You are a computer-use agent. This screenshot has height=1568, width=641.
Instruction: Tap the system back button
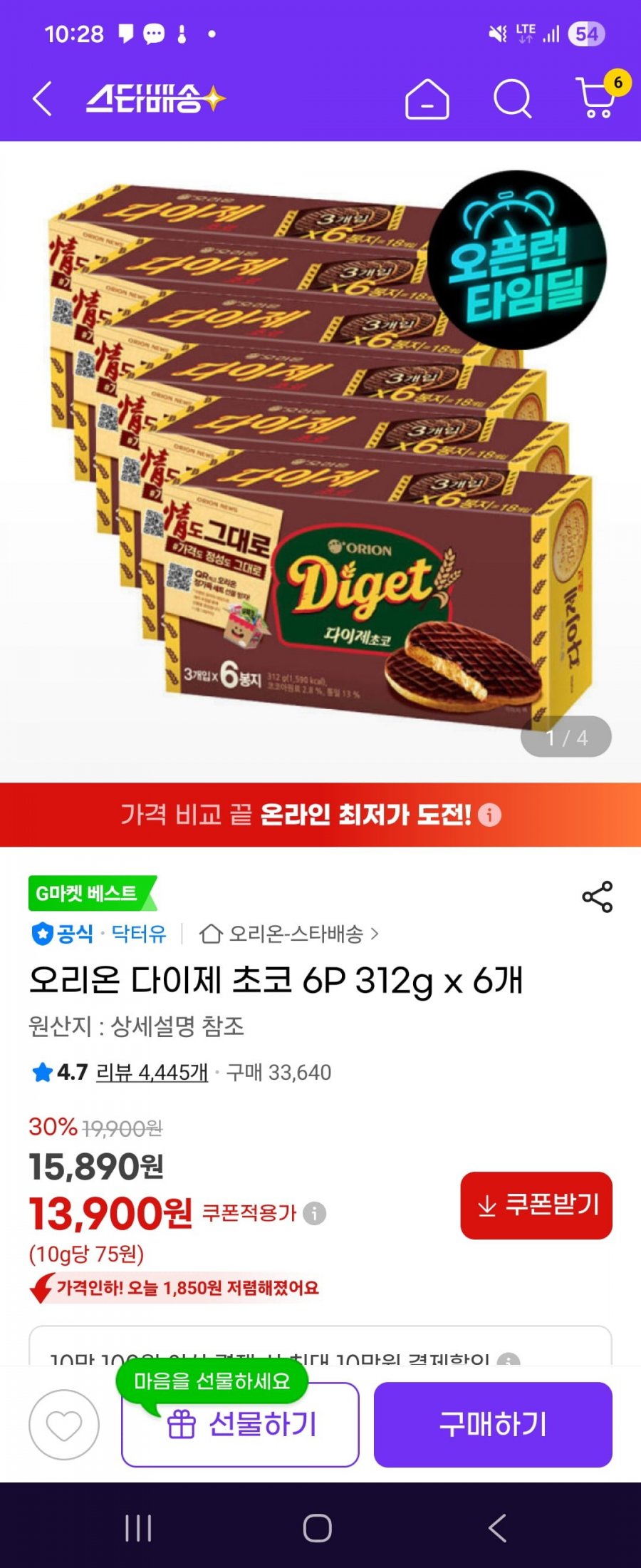click(497, 1528)
